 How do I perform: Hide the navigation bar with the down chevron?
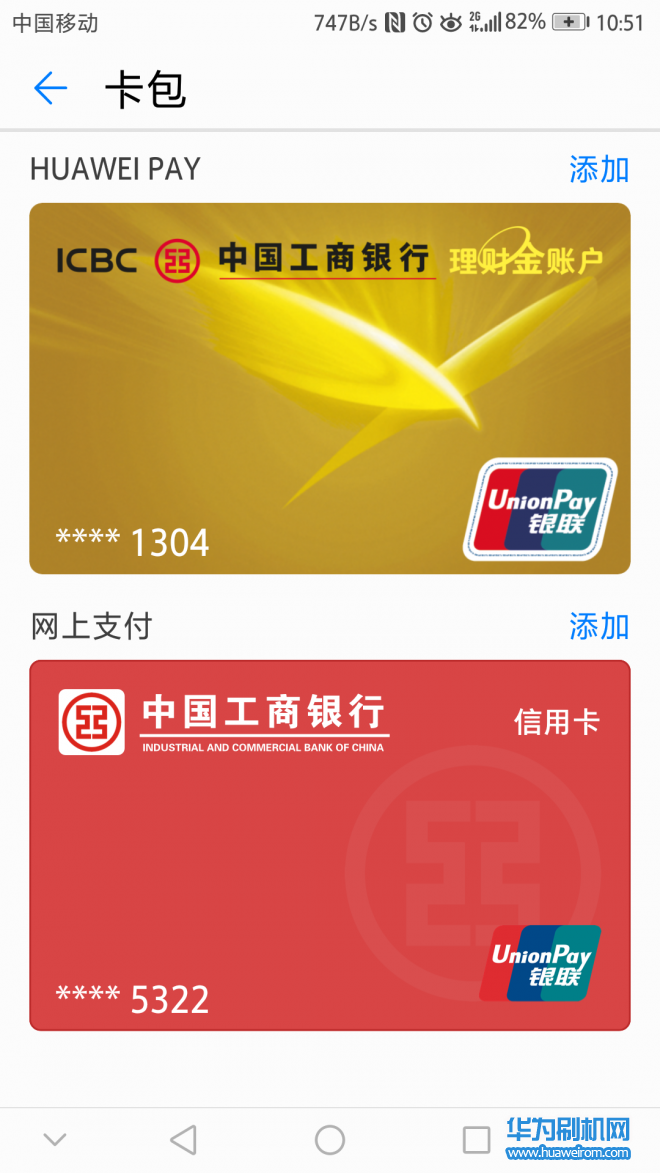55,1139
